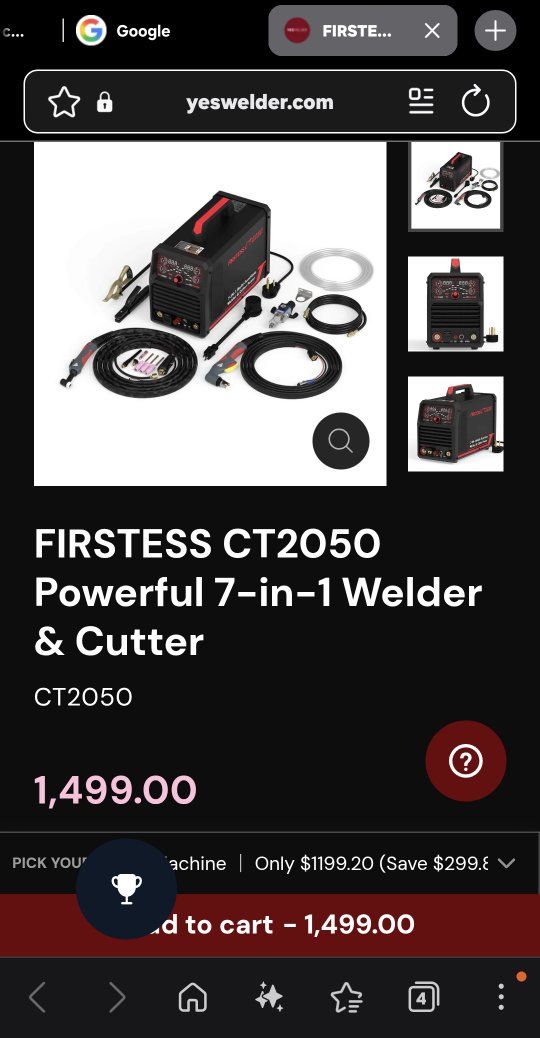Open the saved bookmarks list
Screen dimensions: 540x1038
pyautogui.click(x=347, y=997)
